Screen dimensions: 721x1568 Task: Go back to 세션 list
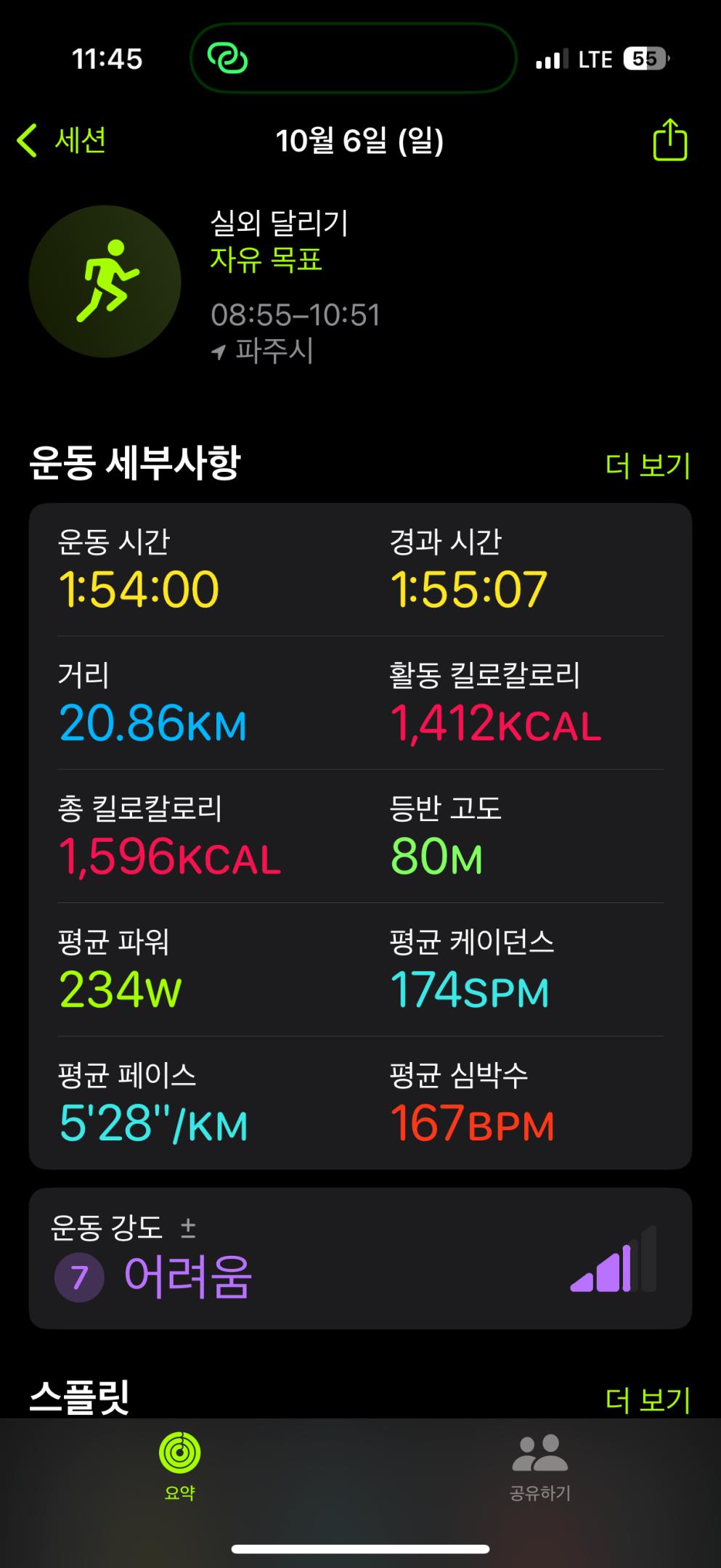pos(62,140)
